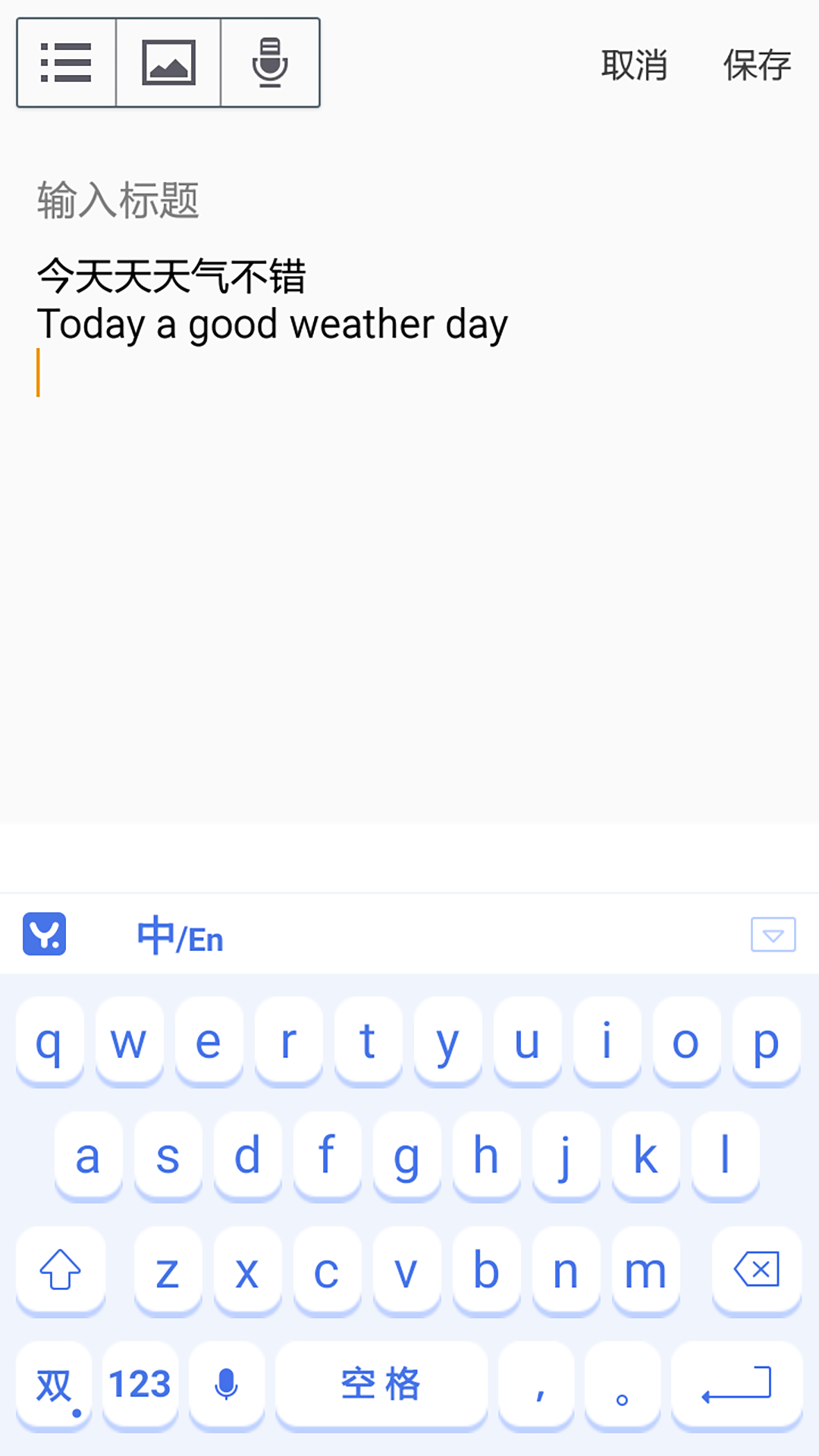
Task: Tap the keyboard microphone for voice input
Action: coord(226,1385)
